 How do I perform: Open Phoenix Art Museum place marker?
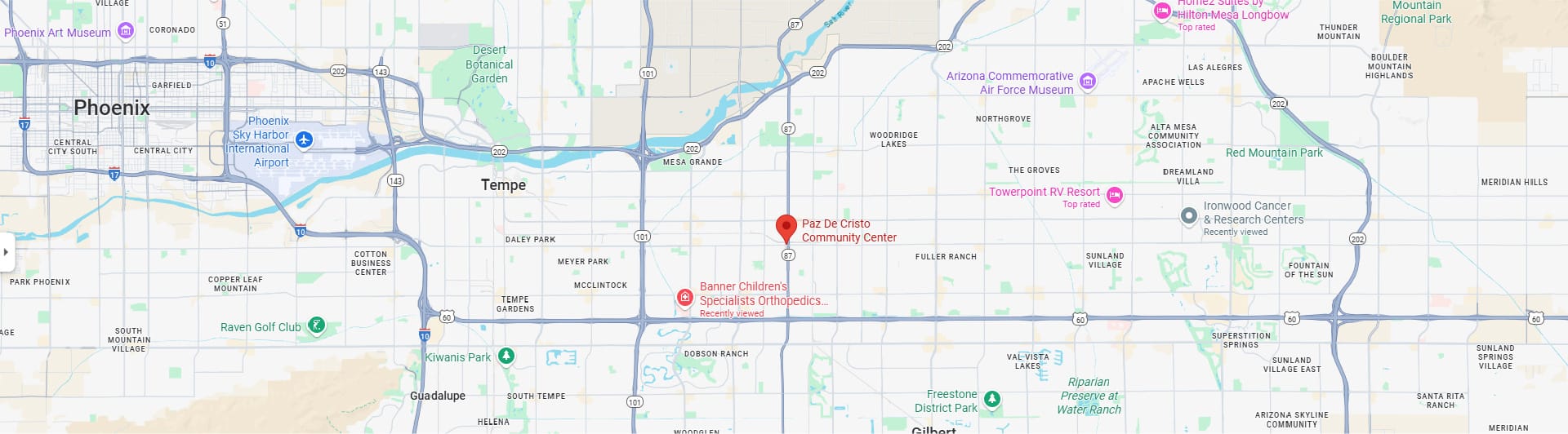126,32
